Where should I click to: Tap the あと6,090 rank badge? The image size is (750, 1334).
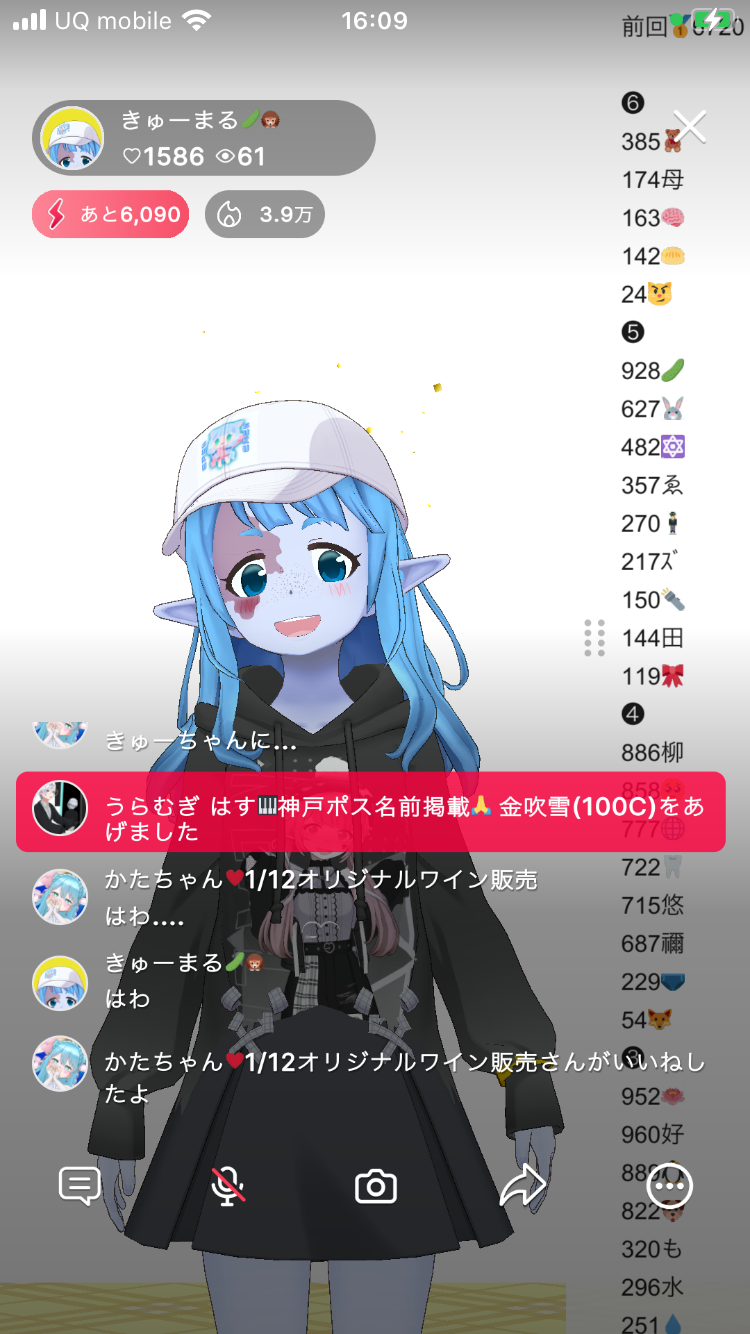(x=111, y=214)
